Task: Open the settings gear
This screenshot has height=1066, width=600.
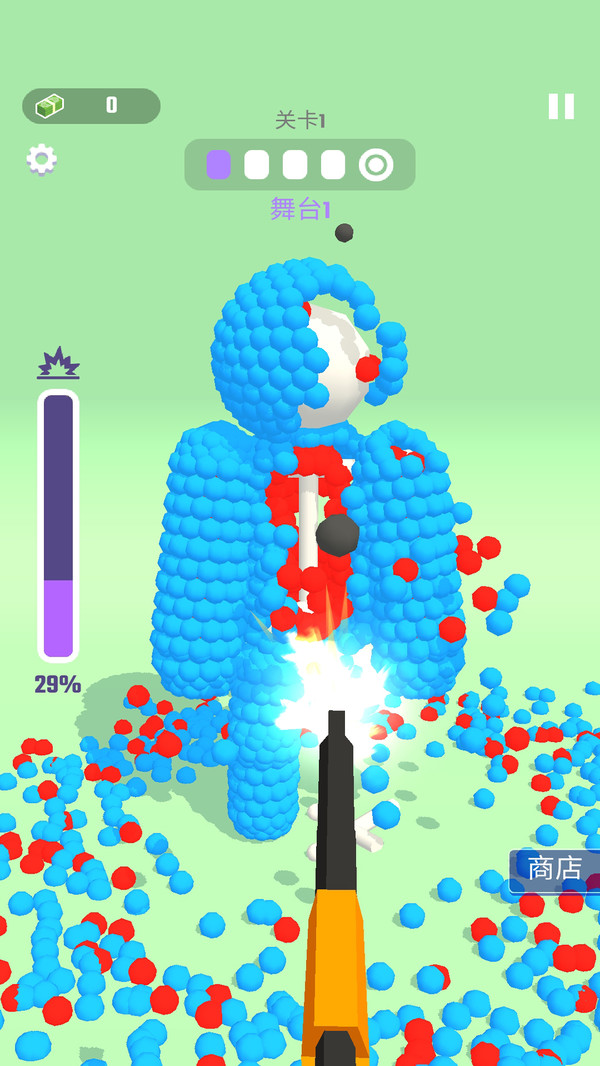Action: (x=41, y=159)
